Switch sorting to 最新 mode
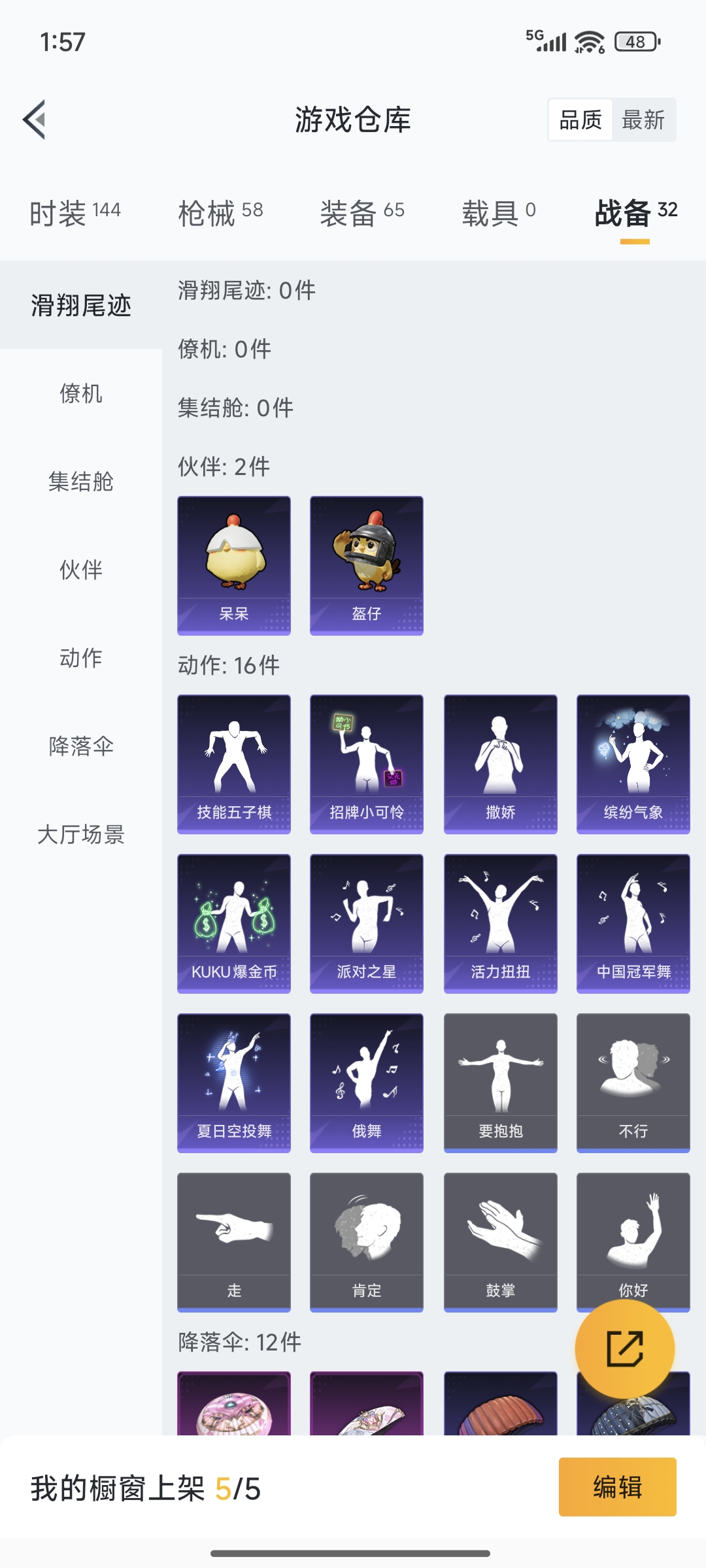This screenshot has height=1568, width=706. tap(643, 120)
